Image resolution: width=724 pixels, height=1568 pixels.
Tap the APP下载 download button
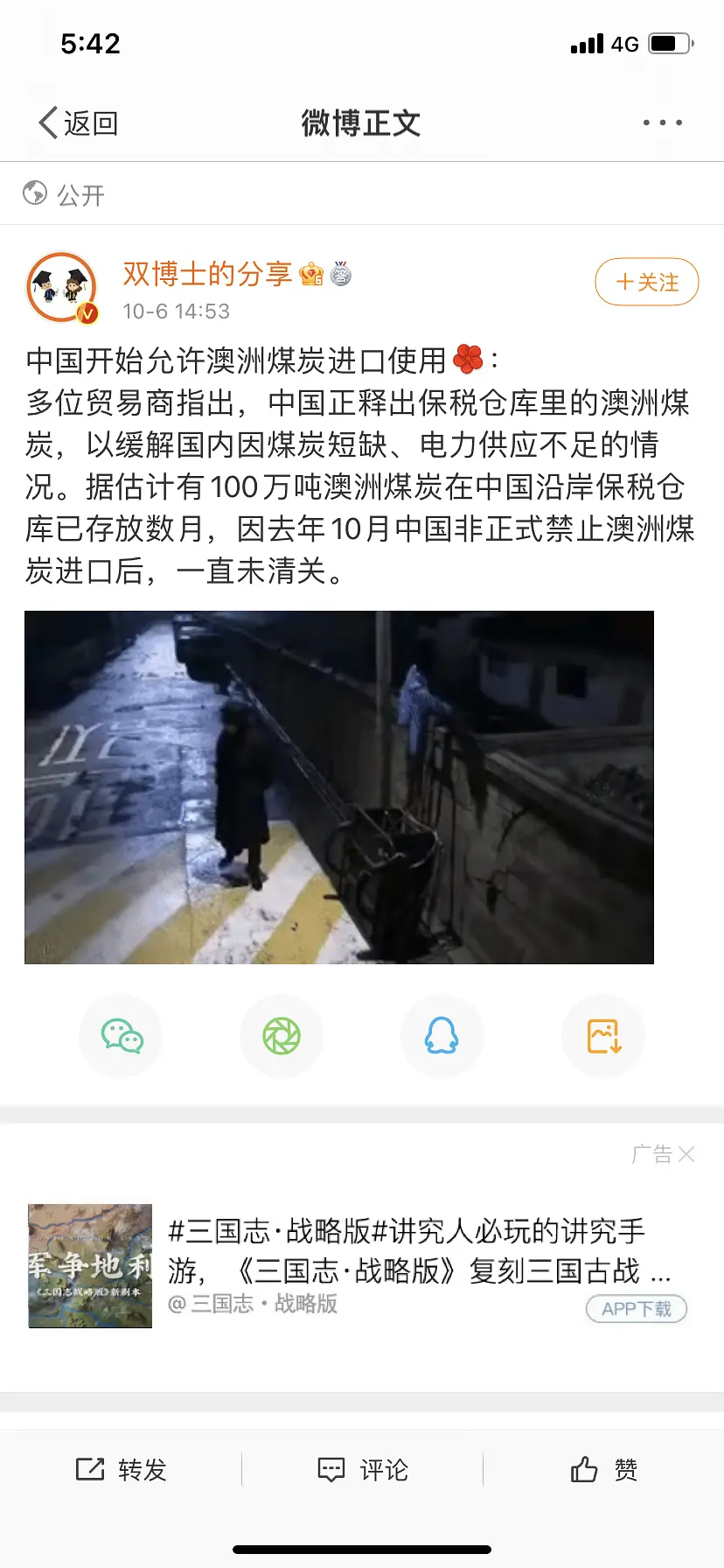pyautogui.click(x=637, y=1309)
